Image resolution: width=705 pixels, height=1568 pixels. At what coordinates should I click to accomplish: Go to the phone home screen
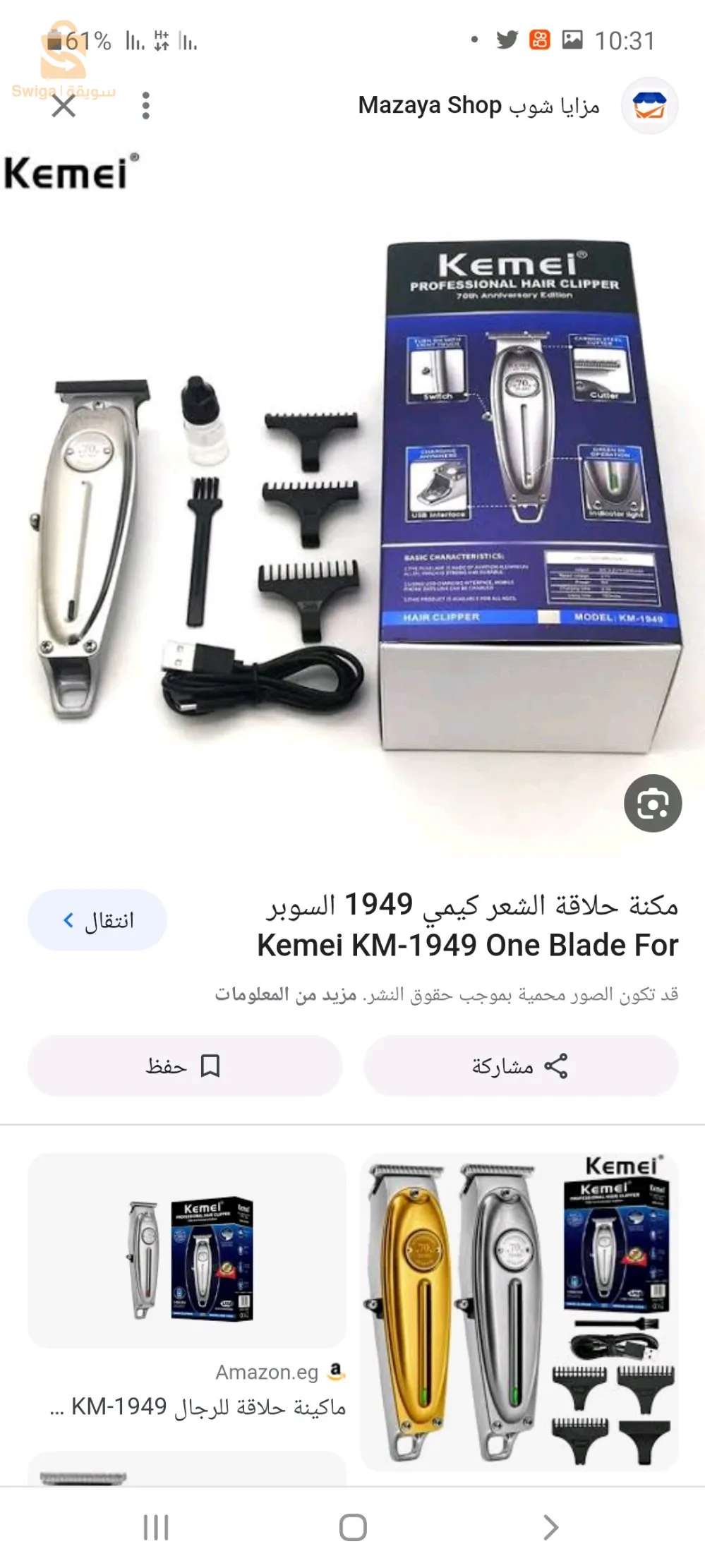(353, 1527)
